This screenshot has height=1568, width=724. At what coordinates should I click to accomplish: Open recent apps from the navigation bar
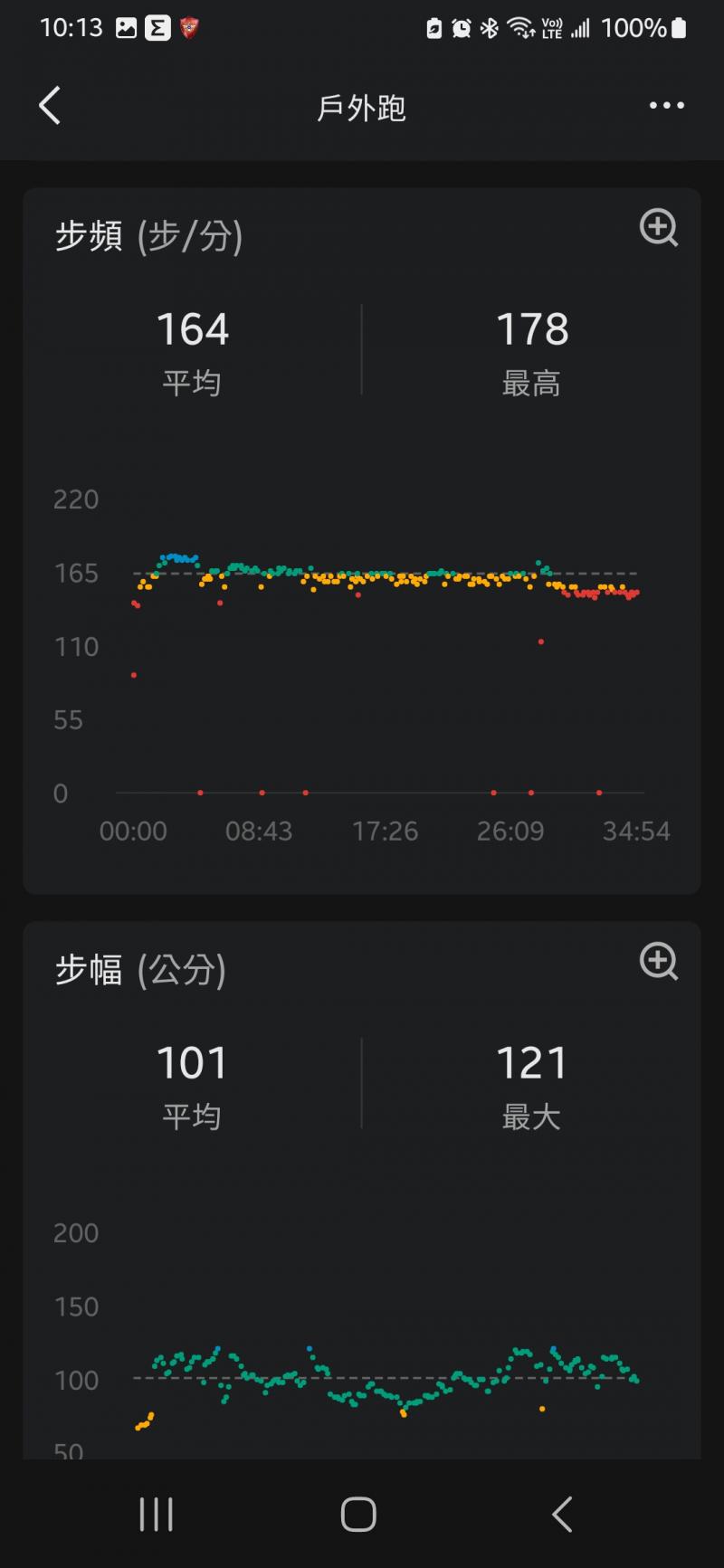click(x=156, y=1514)
